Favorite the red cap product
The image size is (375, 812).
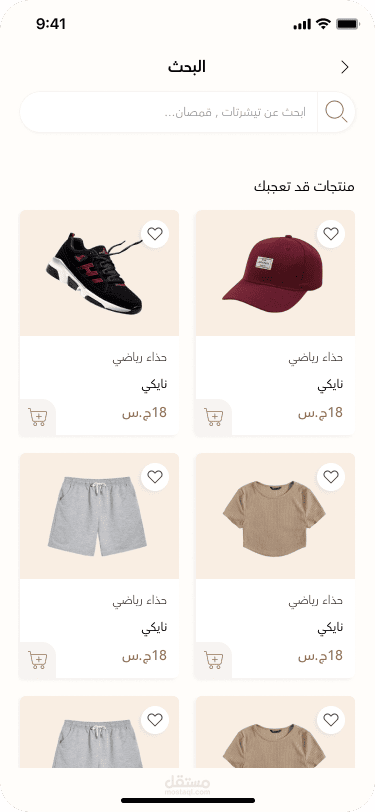click(331, 234)
